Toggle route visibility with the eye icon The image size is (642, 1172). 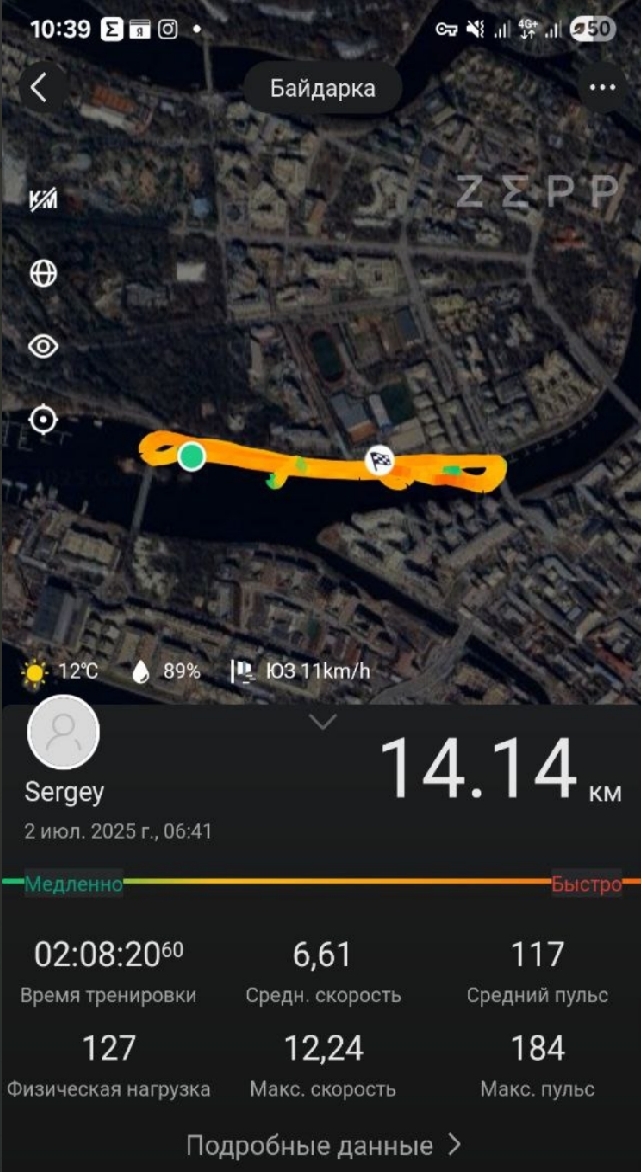pos(43,347)
